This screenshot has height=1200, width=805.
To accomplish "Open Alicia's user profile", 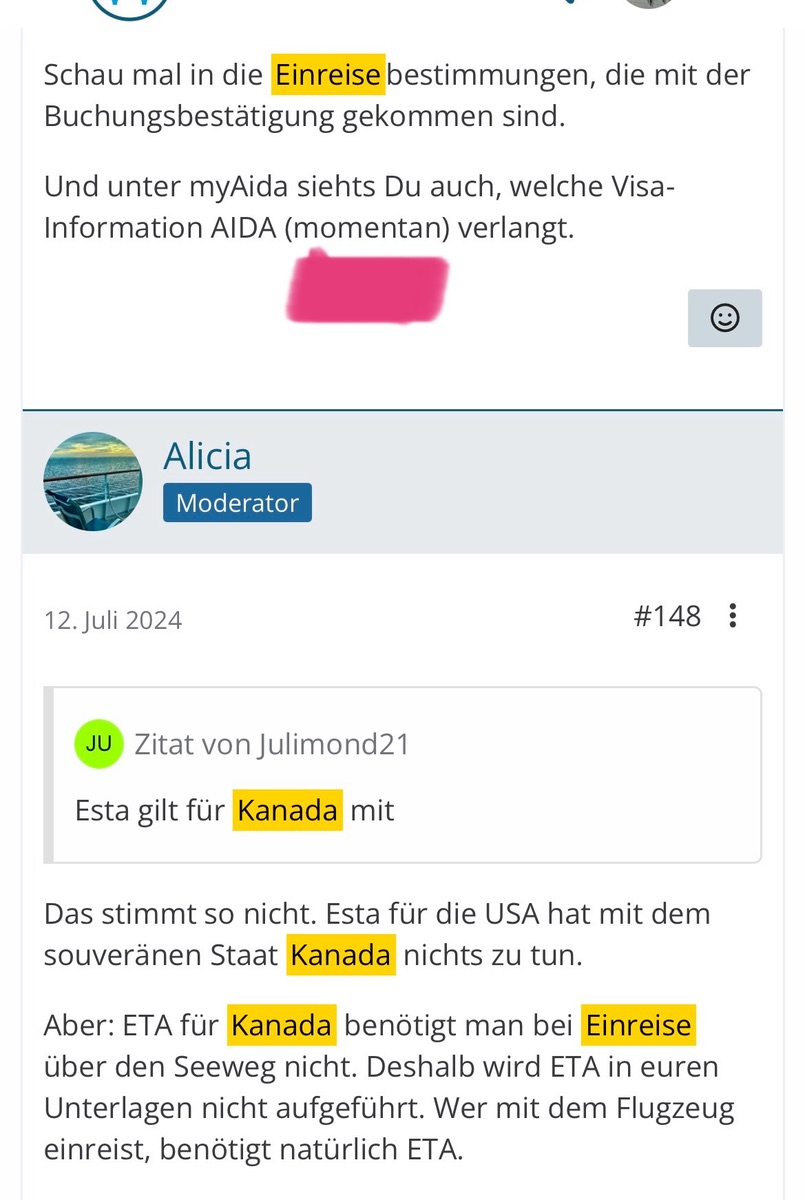I will (207, 456).
